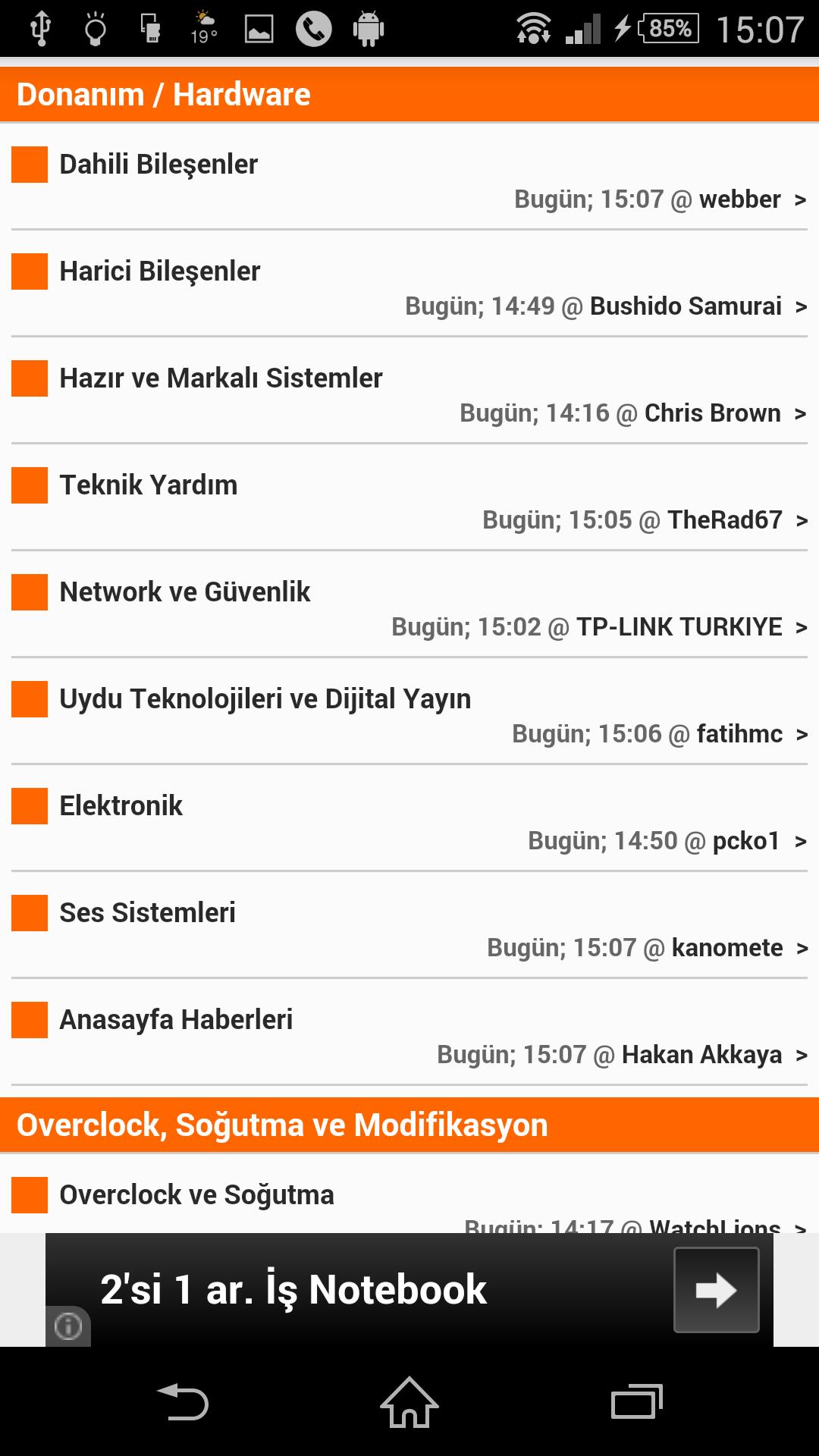Return to the home screen
The width and height of the screenshot is (819, 1456).
[409, 1401]
